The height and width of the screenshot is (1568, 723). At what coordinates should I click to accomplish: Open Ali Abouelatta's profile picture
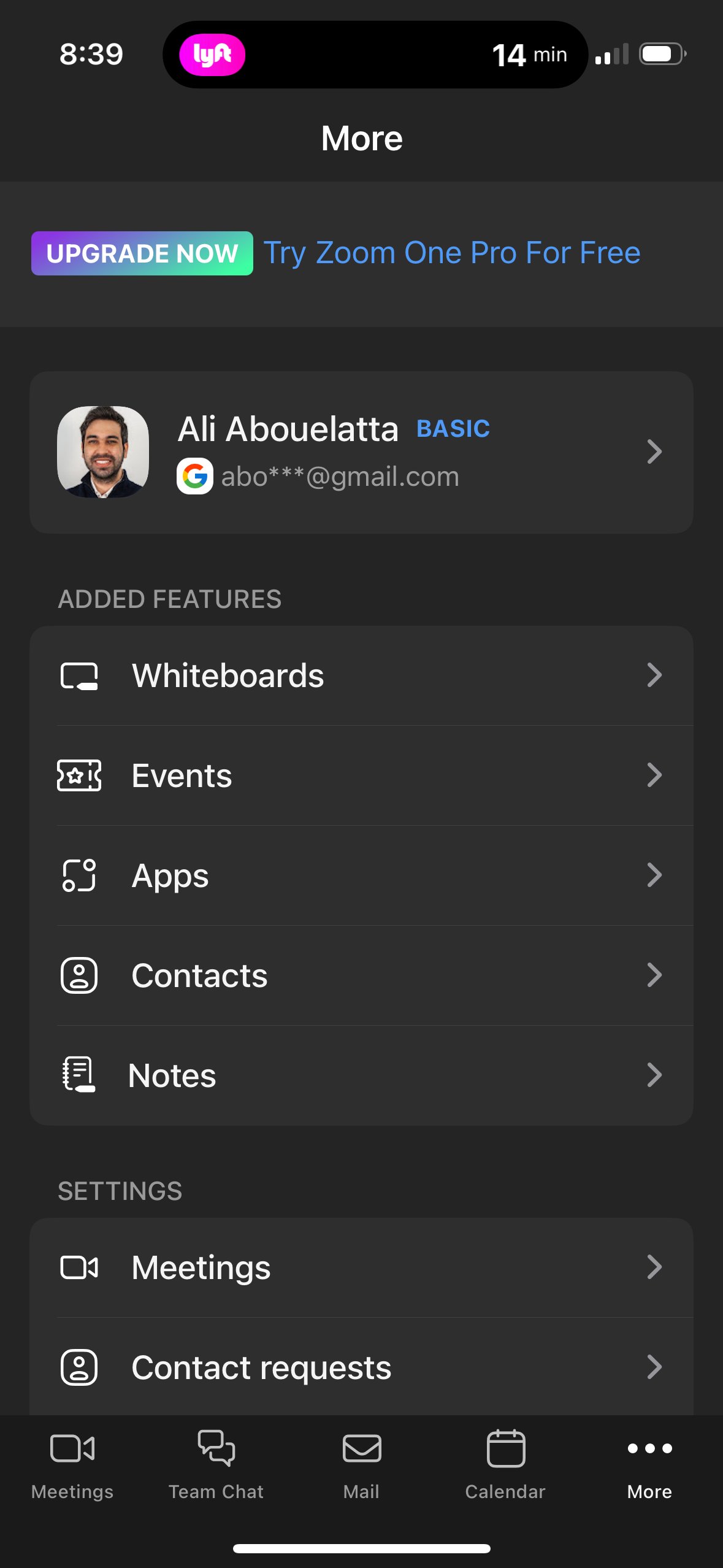click(x=102, y=451)
